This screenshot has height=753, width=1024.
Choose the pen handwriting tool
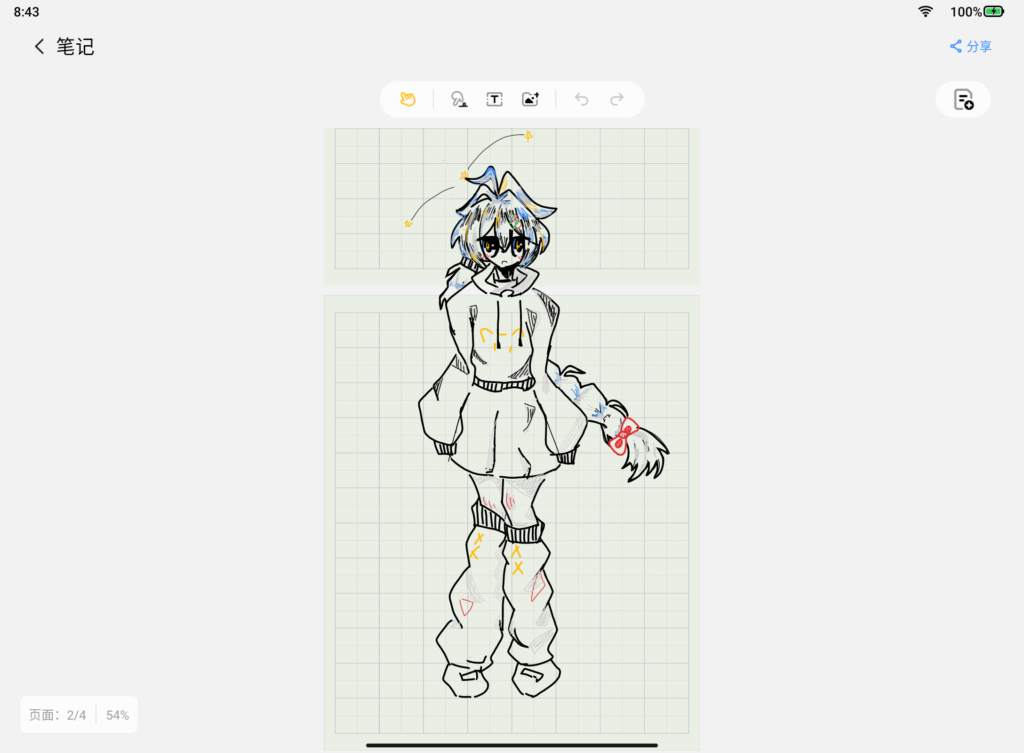point(459,99)
